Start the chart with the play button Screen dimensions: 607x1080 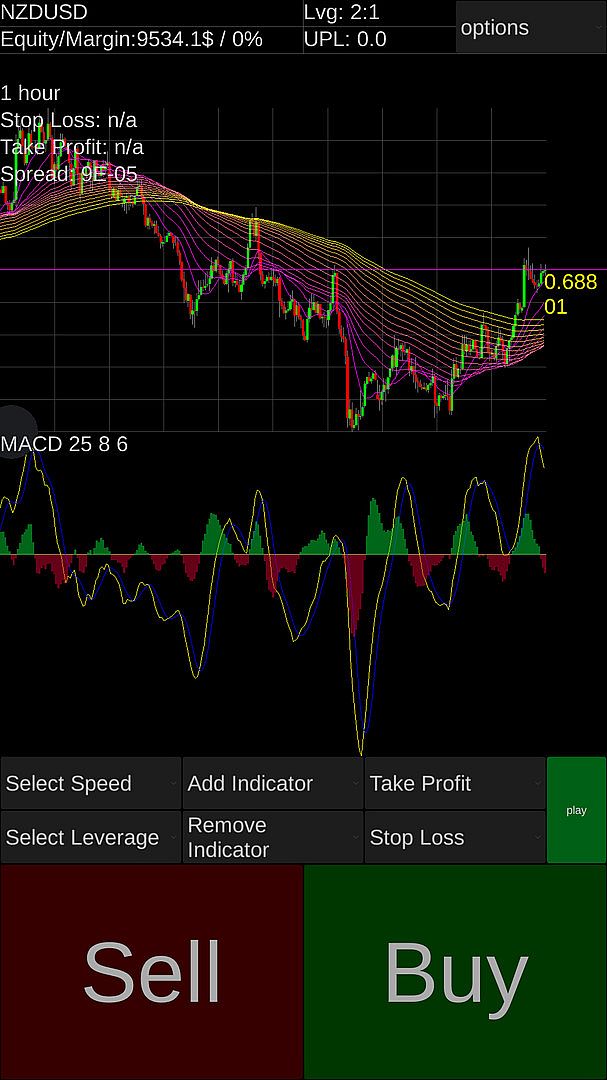(576, 810)
